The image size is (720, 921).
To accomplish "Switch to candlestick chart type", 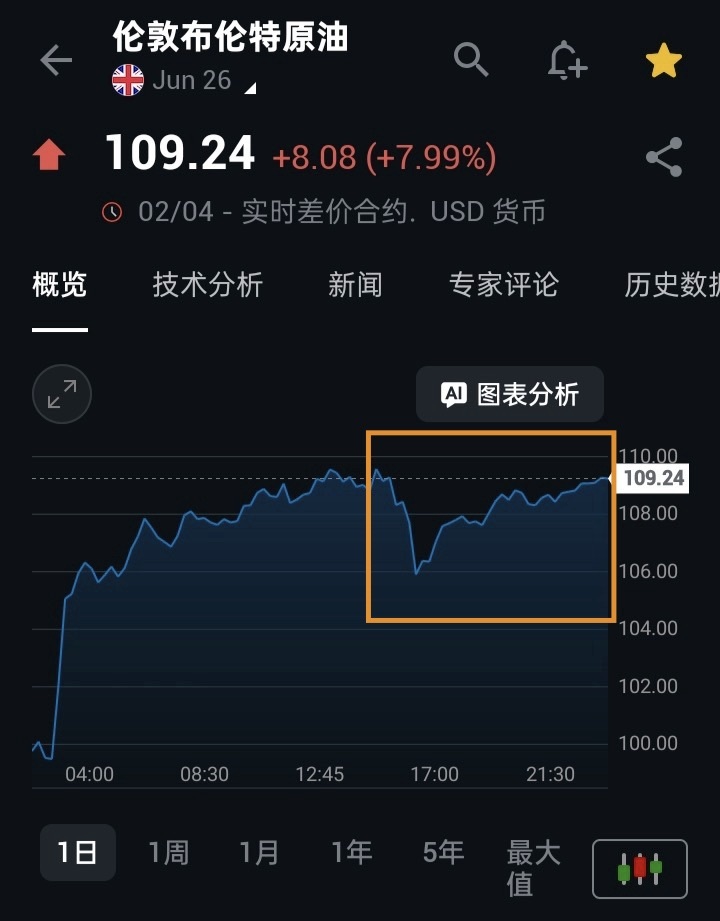I will [x=639, y=867].
